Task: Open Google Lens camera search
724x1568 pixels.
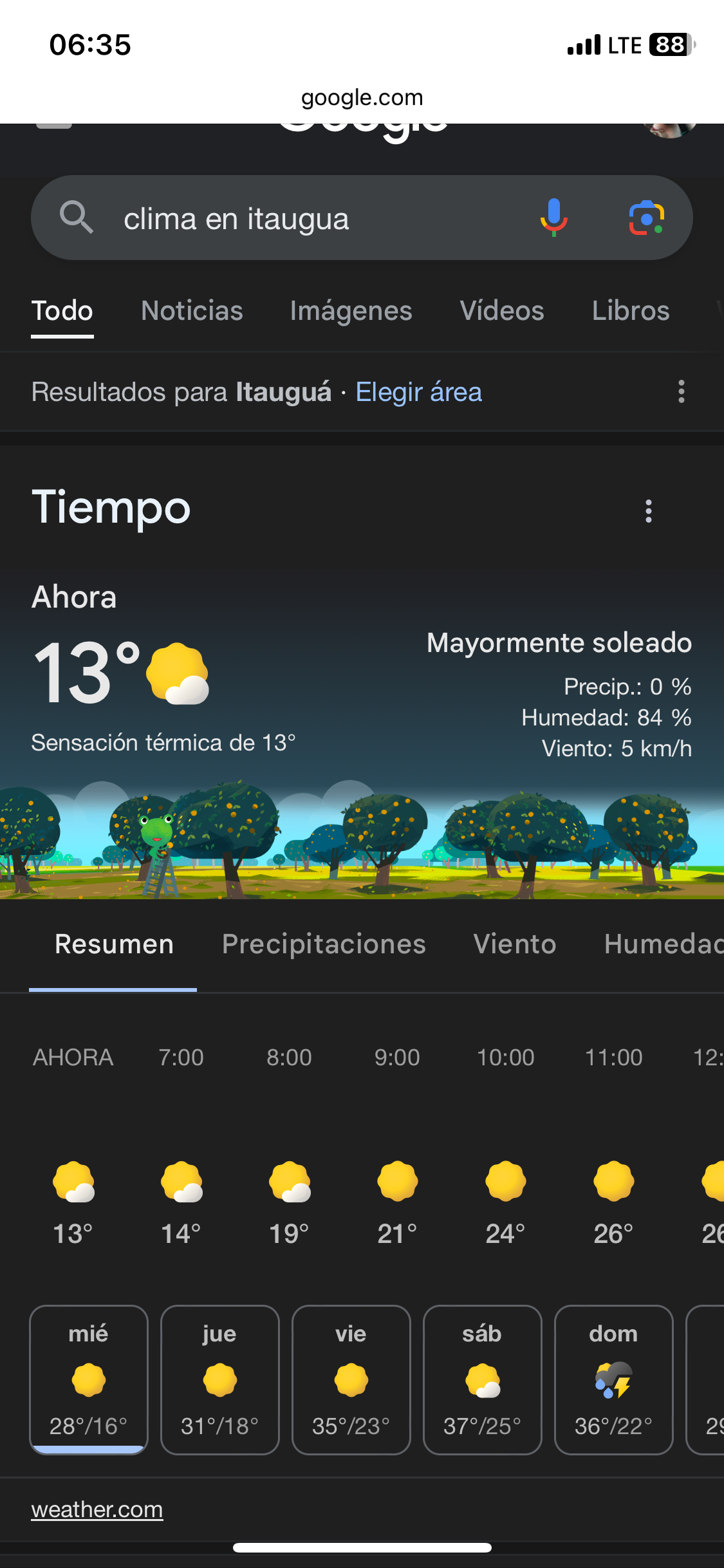Action: 646,218
